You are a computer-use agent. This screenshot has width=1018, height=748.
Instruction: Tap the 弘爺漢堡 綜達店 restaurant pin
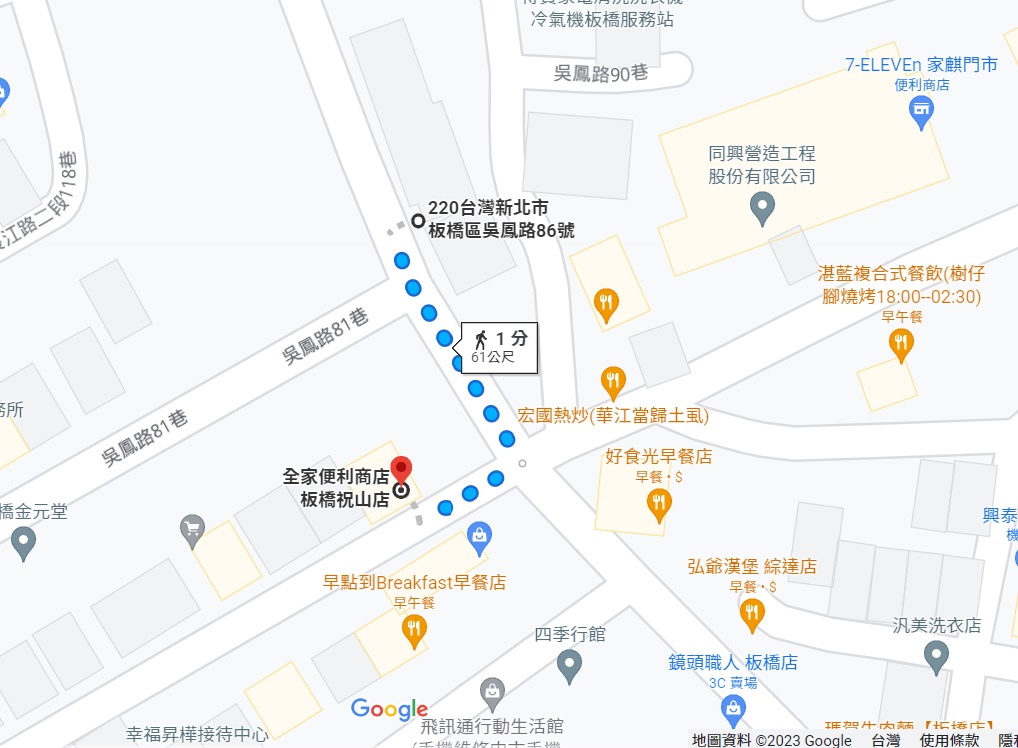752,613
